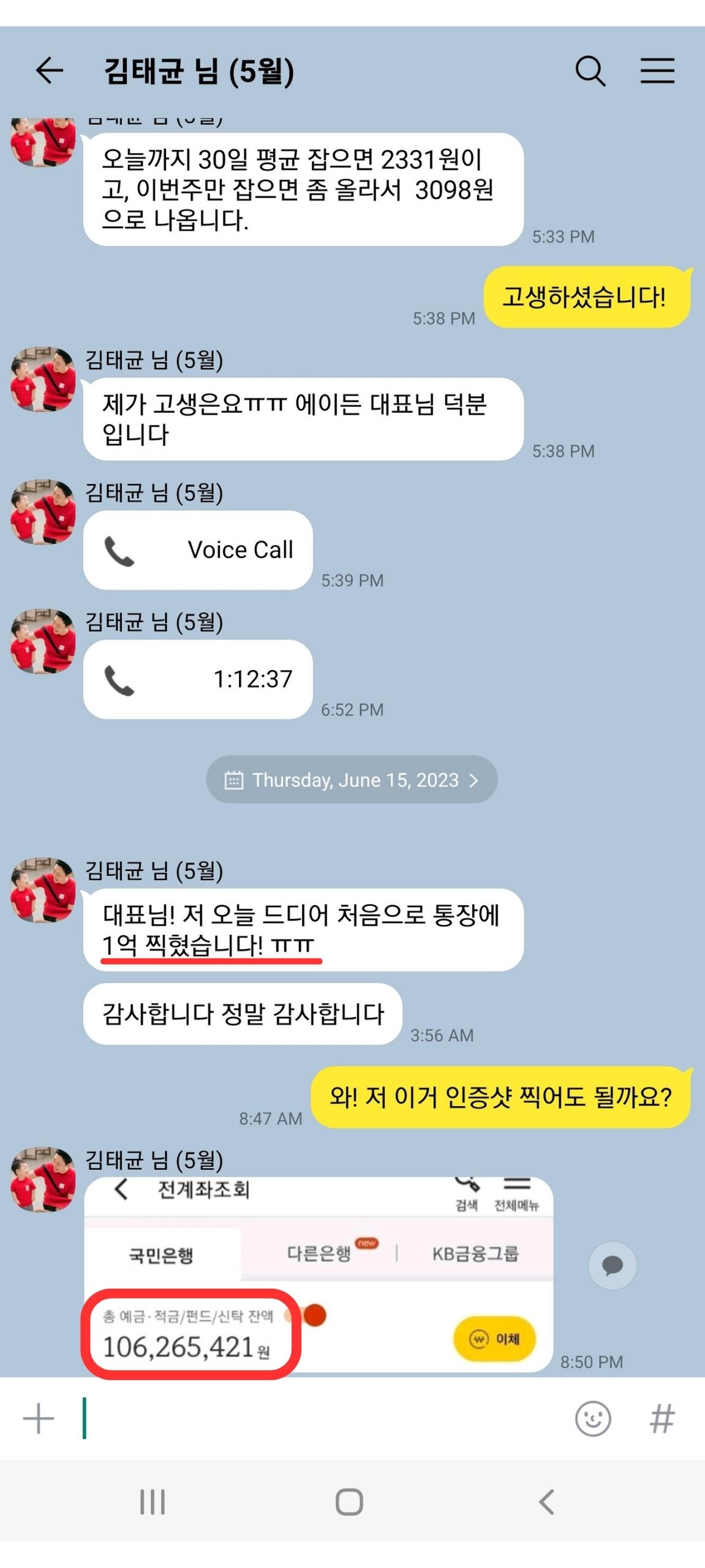Go back from the chat room

(50, 70)
